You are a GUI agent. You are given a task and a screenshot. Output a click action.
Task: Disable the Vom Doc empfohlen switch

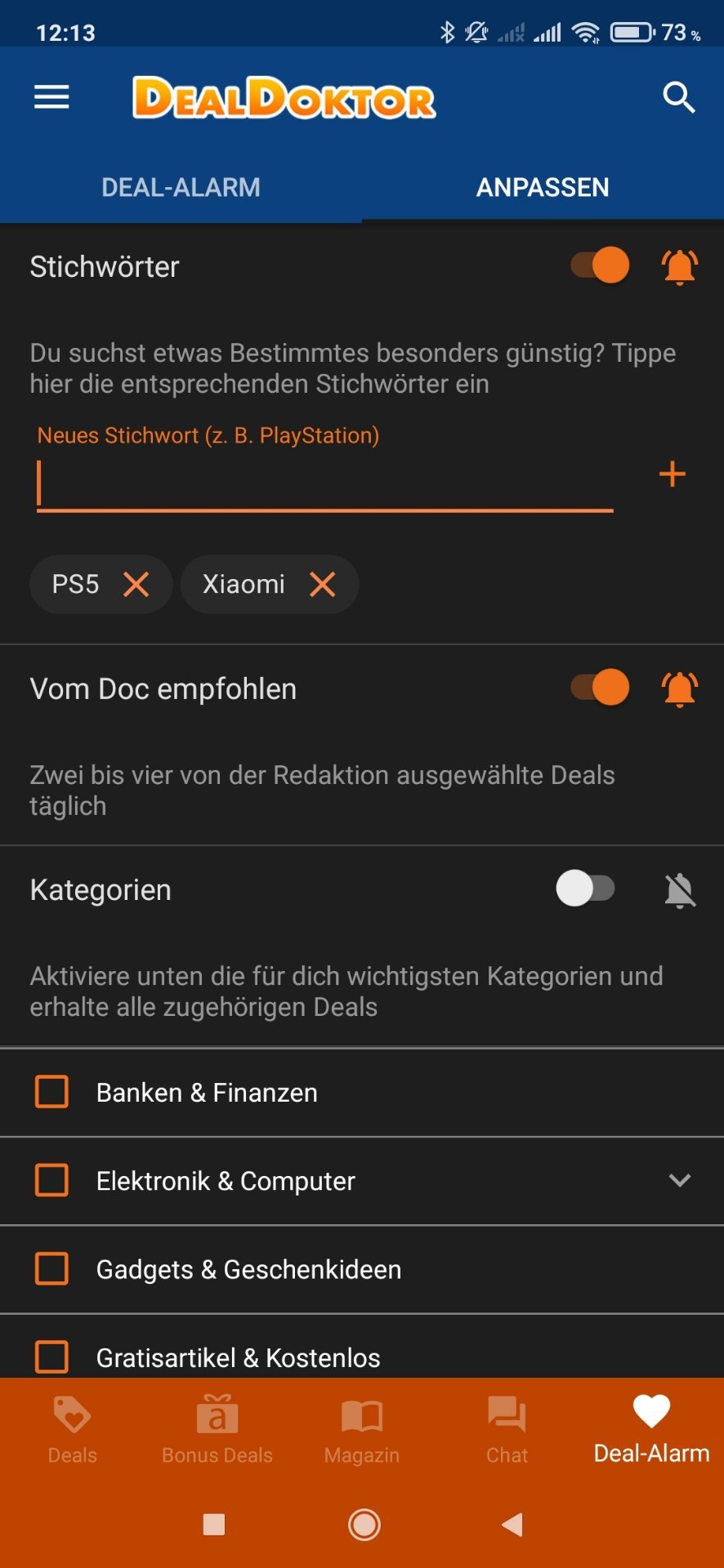point(600,687)
